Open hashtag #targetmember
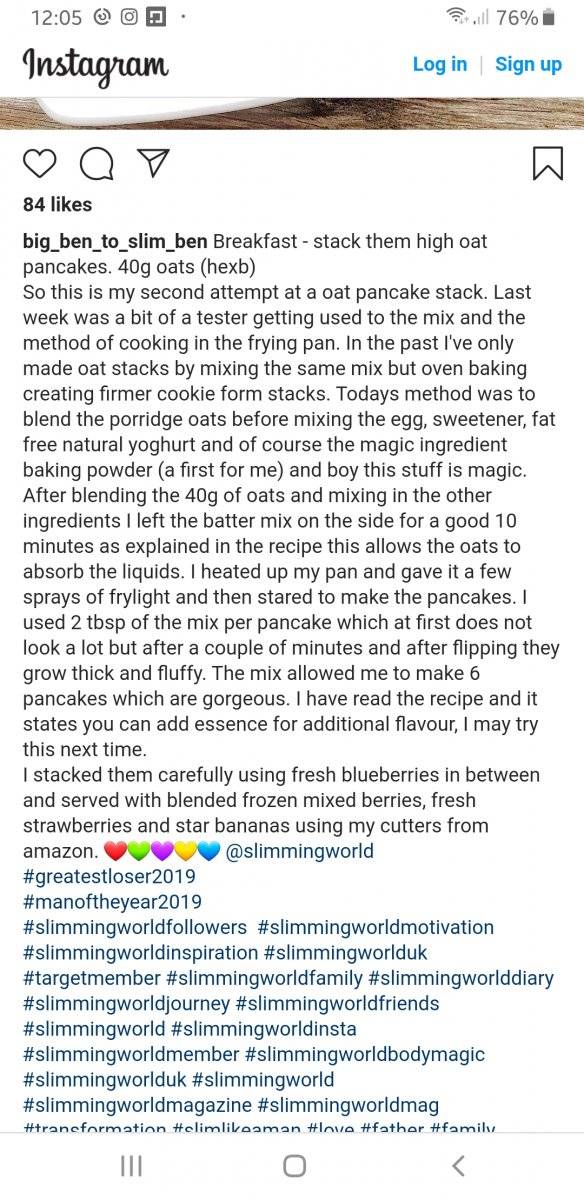The image size is (584, 1200). point(92,978)
